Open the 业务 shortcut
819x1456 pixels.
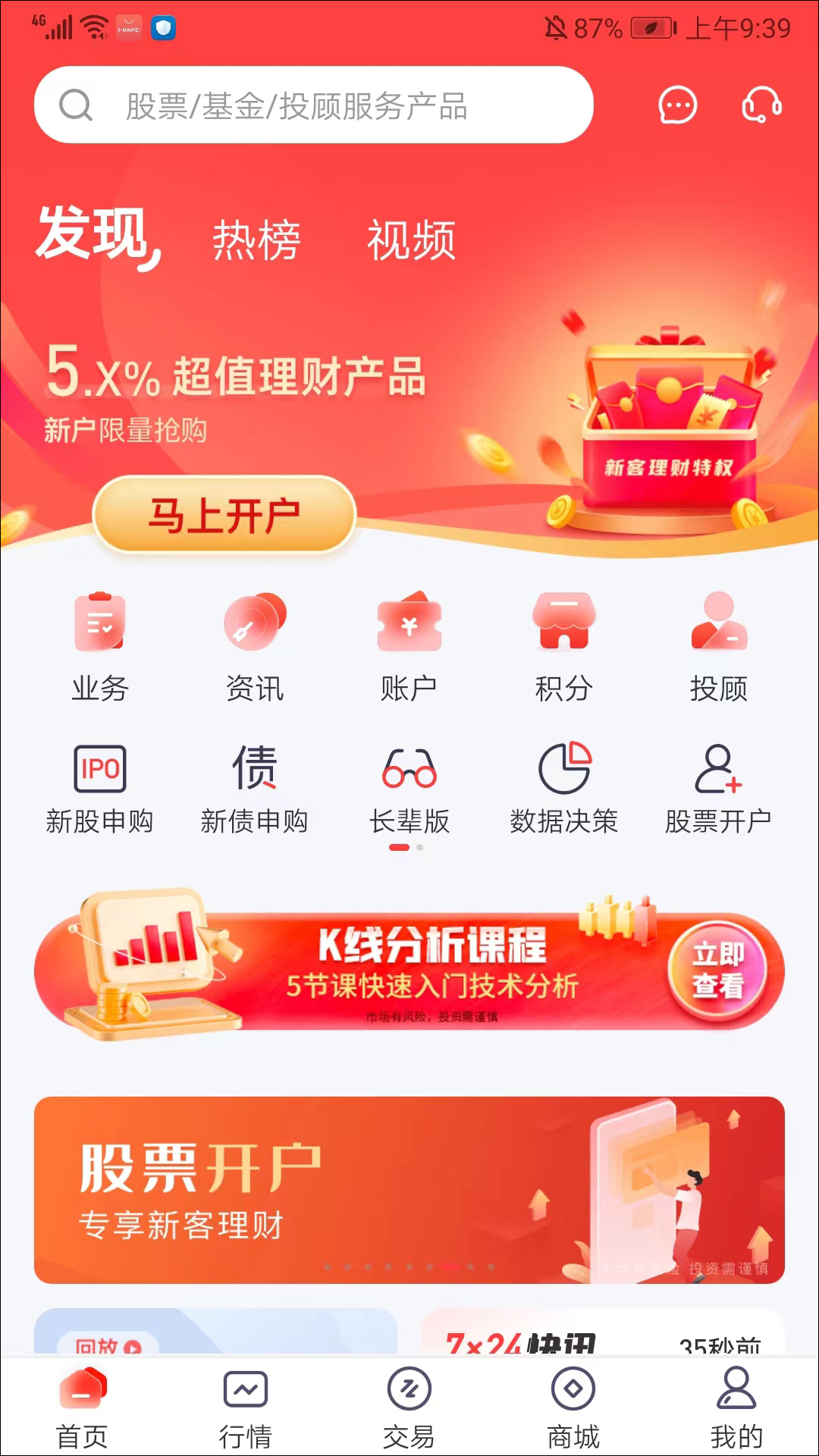100,646
